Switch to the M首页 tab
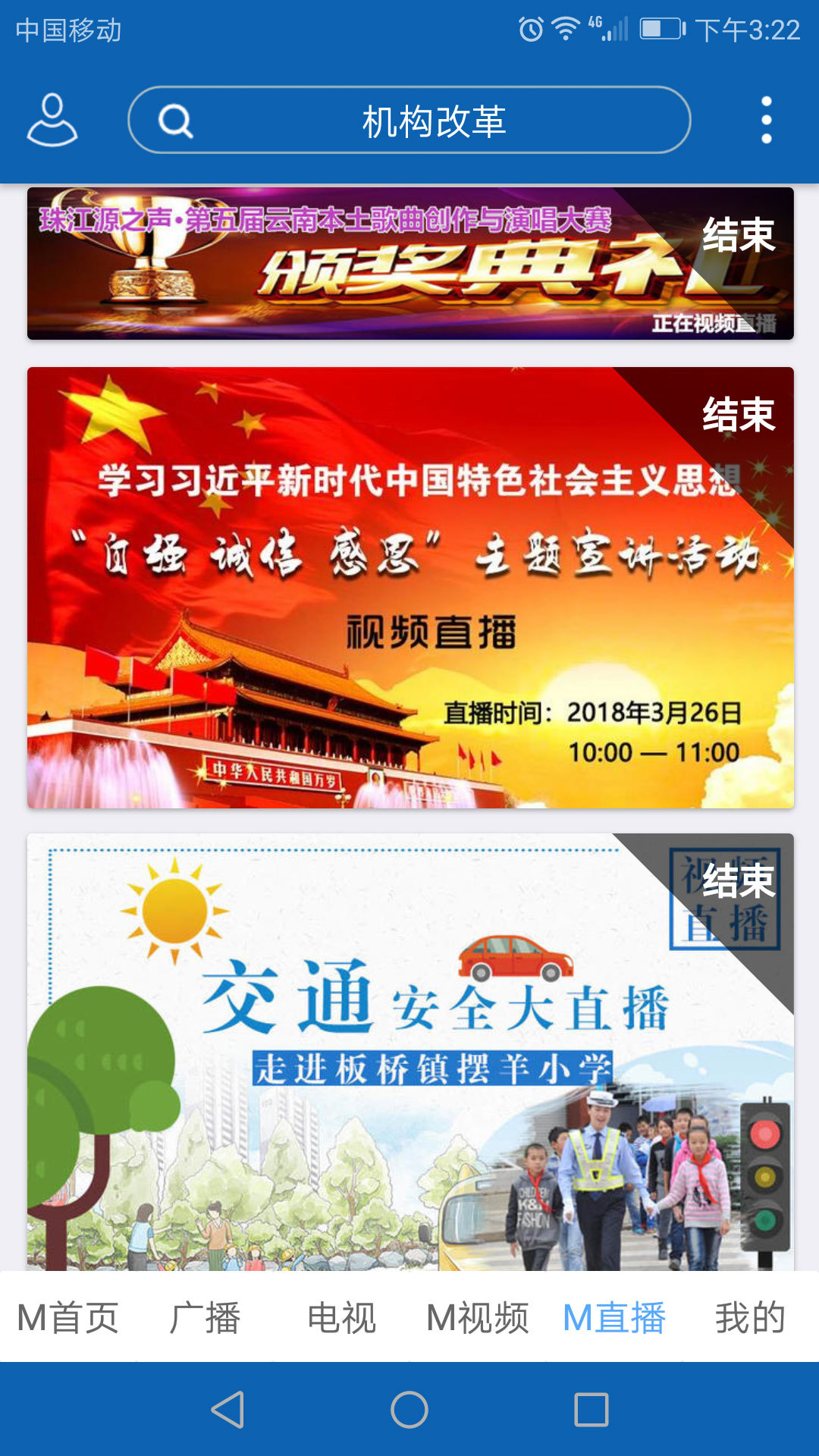819x1456 pixels. point(68,1317)
